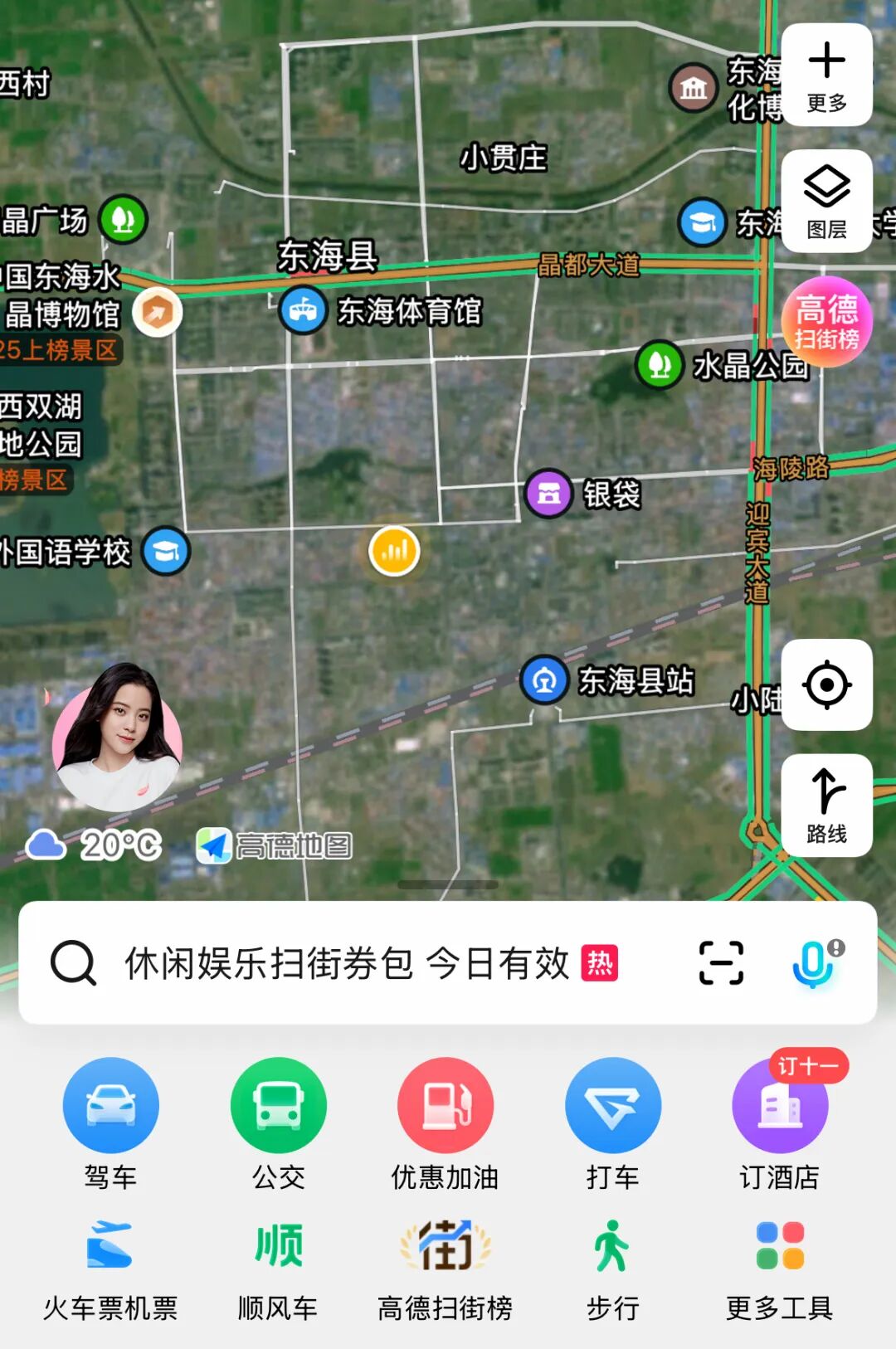This screenshot has height=1349, width=896.
Task: Open the scan code icon in search bar
Action: pos(721,963)
